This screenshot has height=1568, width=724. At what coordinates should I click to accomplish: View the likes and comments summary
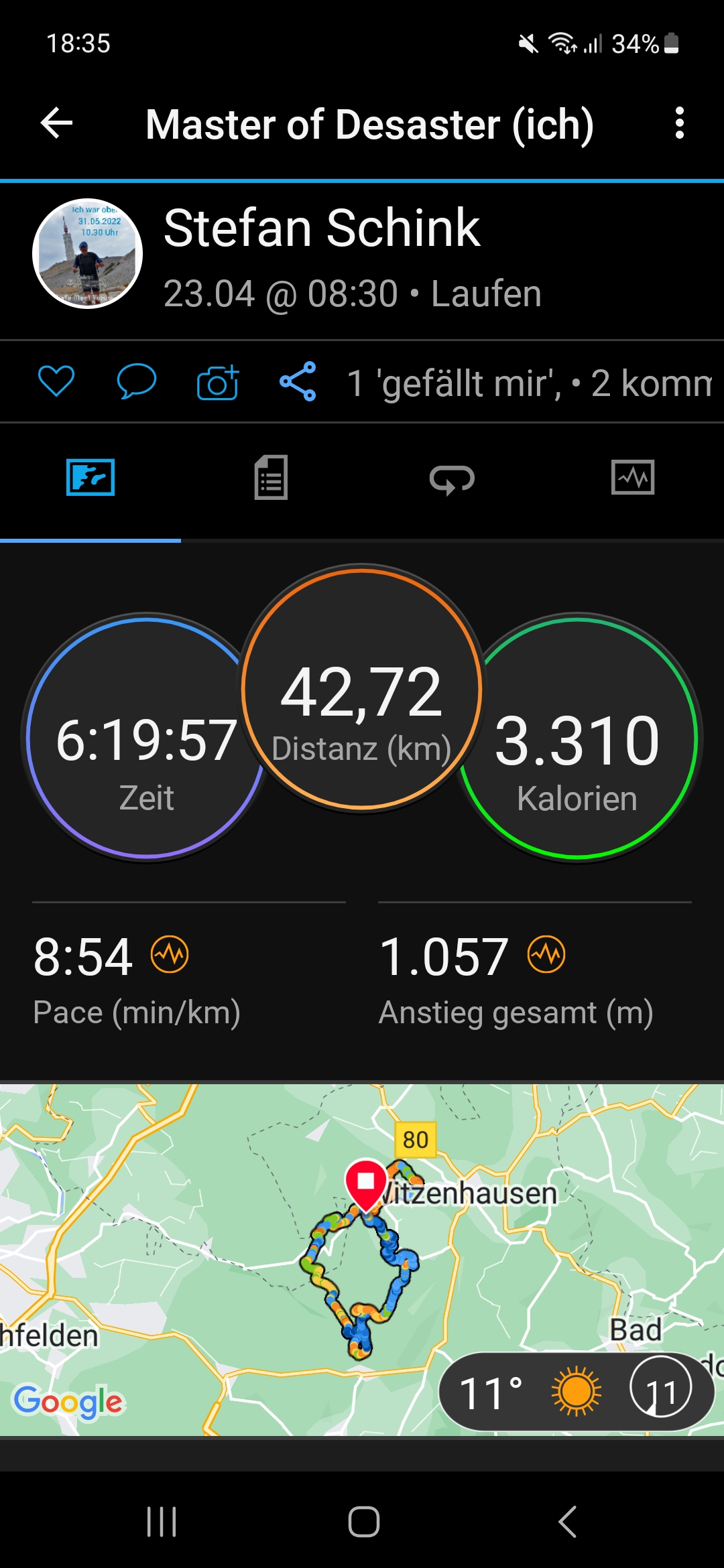point(528,383)
